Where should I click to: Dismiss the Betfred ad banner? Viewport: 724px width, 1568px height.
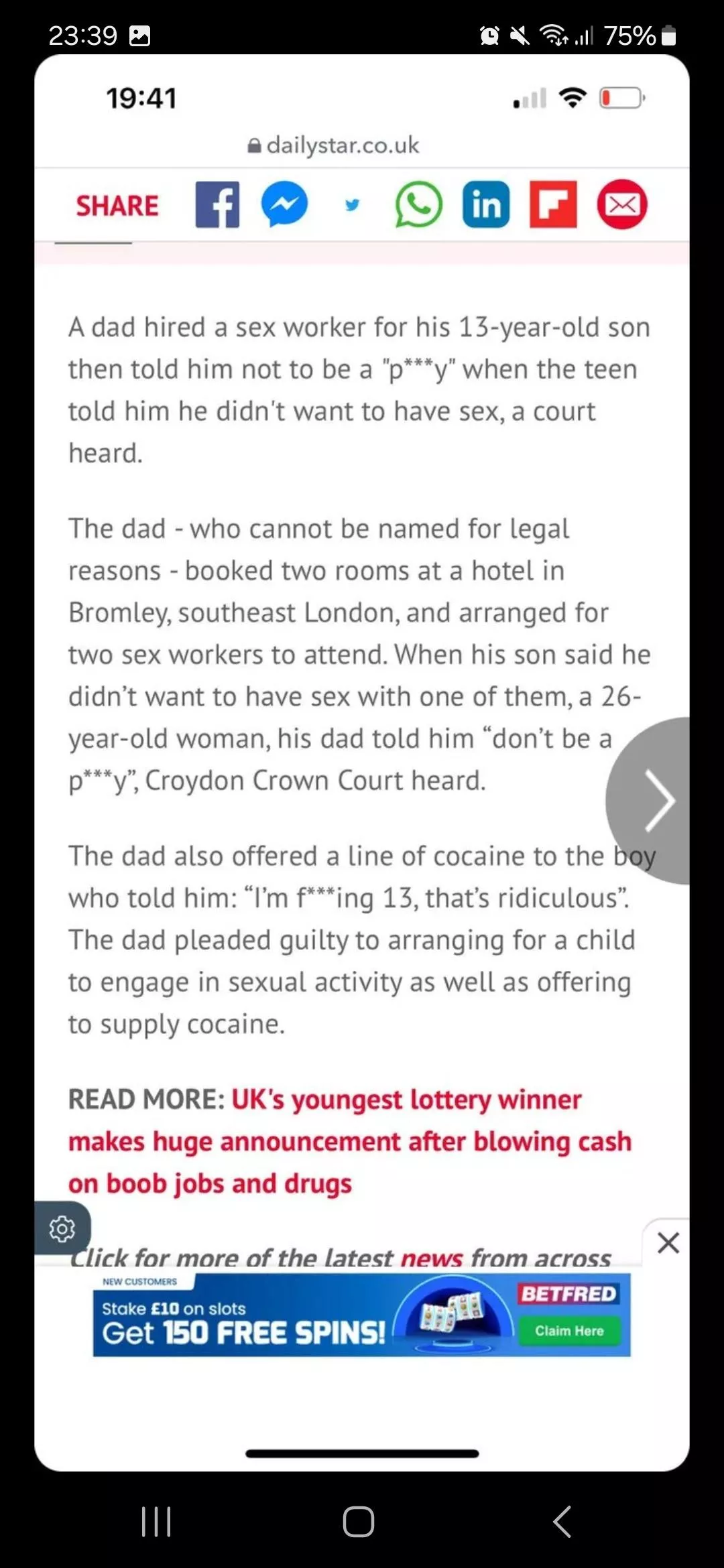point(668,1243)
